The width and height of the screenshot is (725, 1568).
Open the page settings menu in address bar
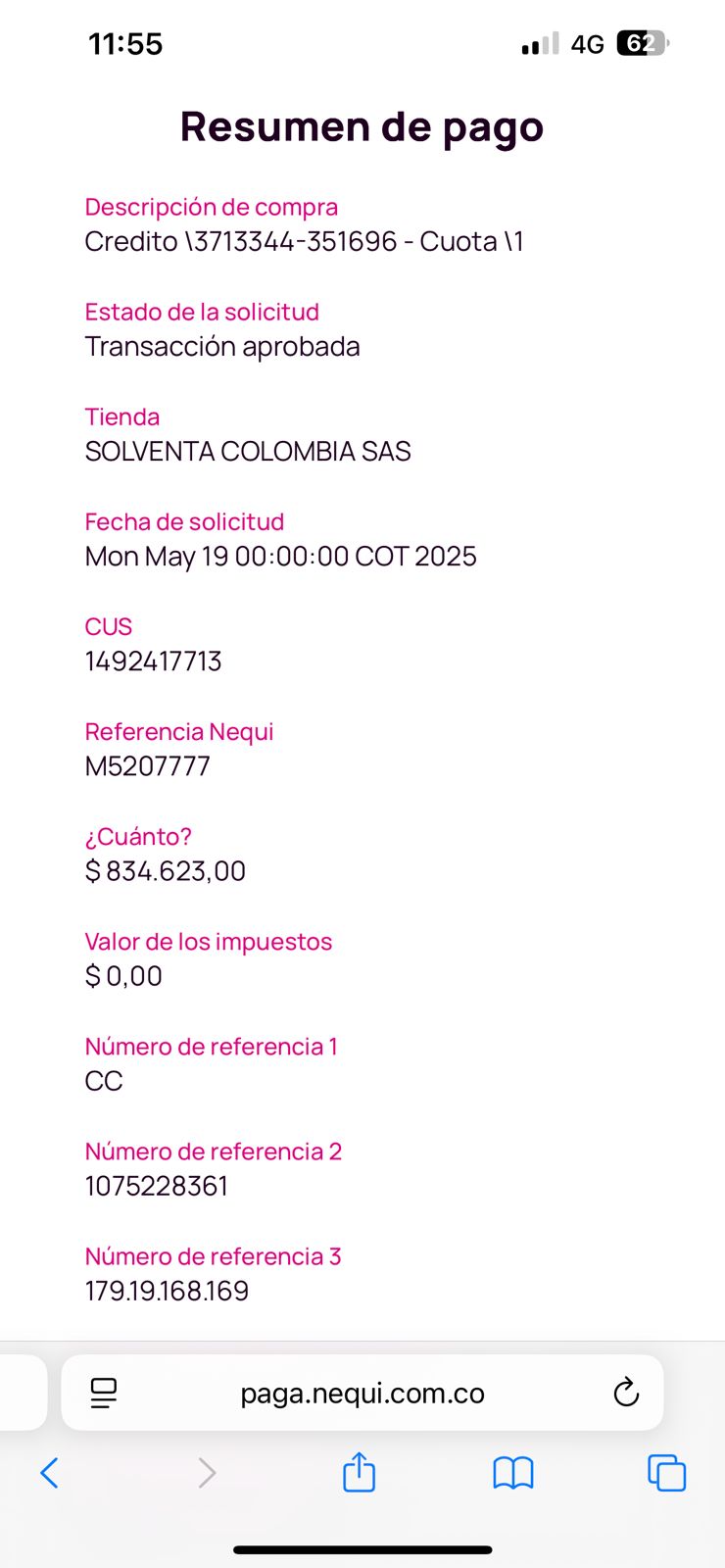point(103,1393)
